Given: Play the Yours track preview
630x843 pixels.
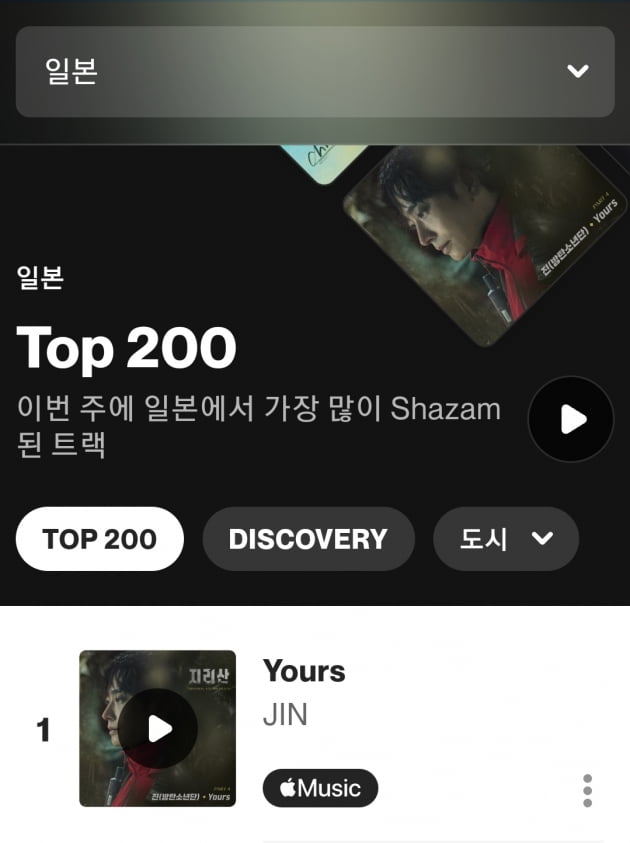Looking at the screenshot, I should tap(158, 729).
